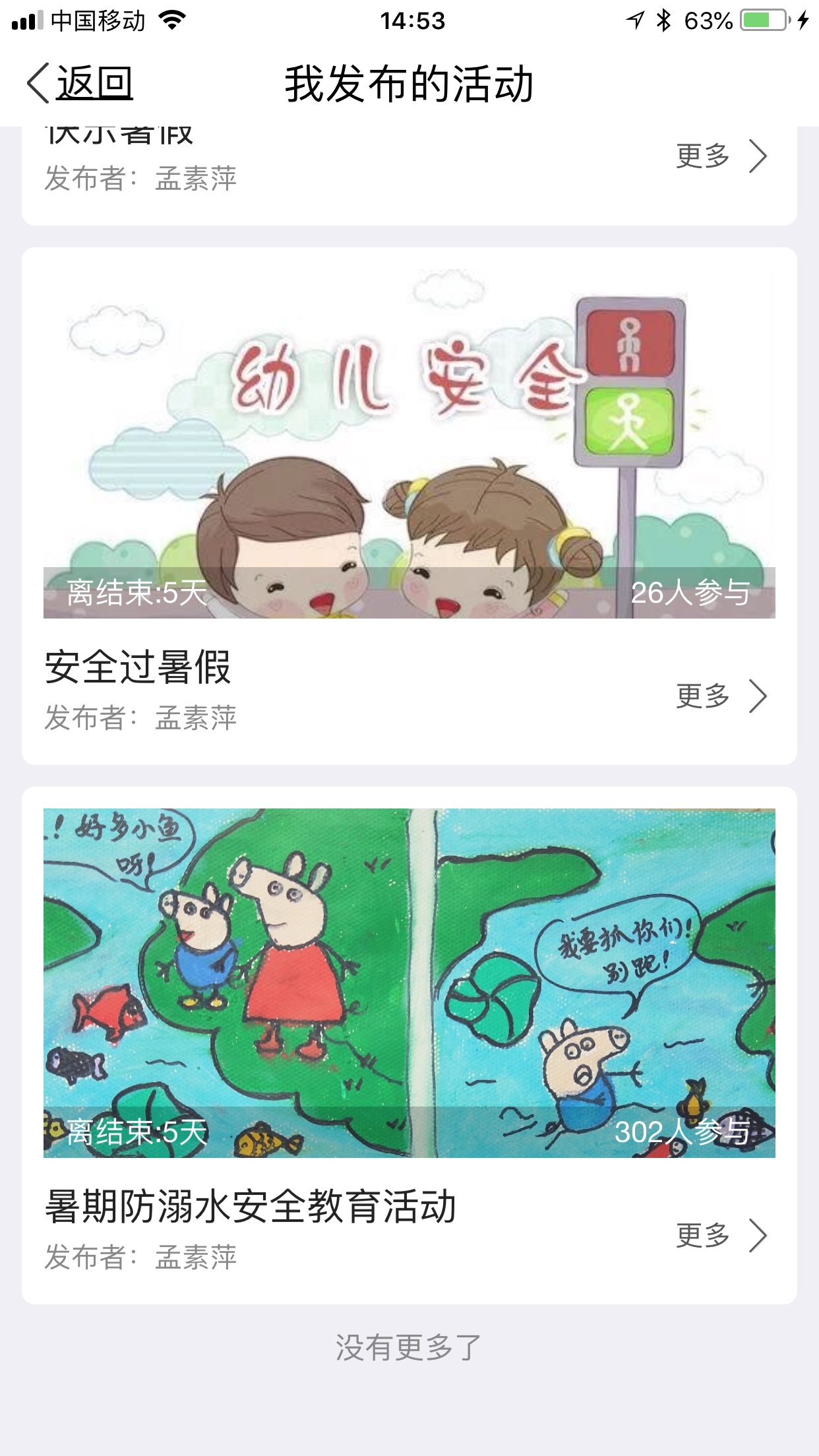The height and width of the screenshot is (1456, 819).
Task: Open the 暑期防溺水安全教育活动 cover image
Action: [x=409, y=983]
